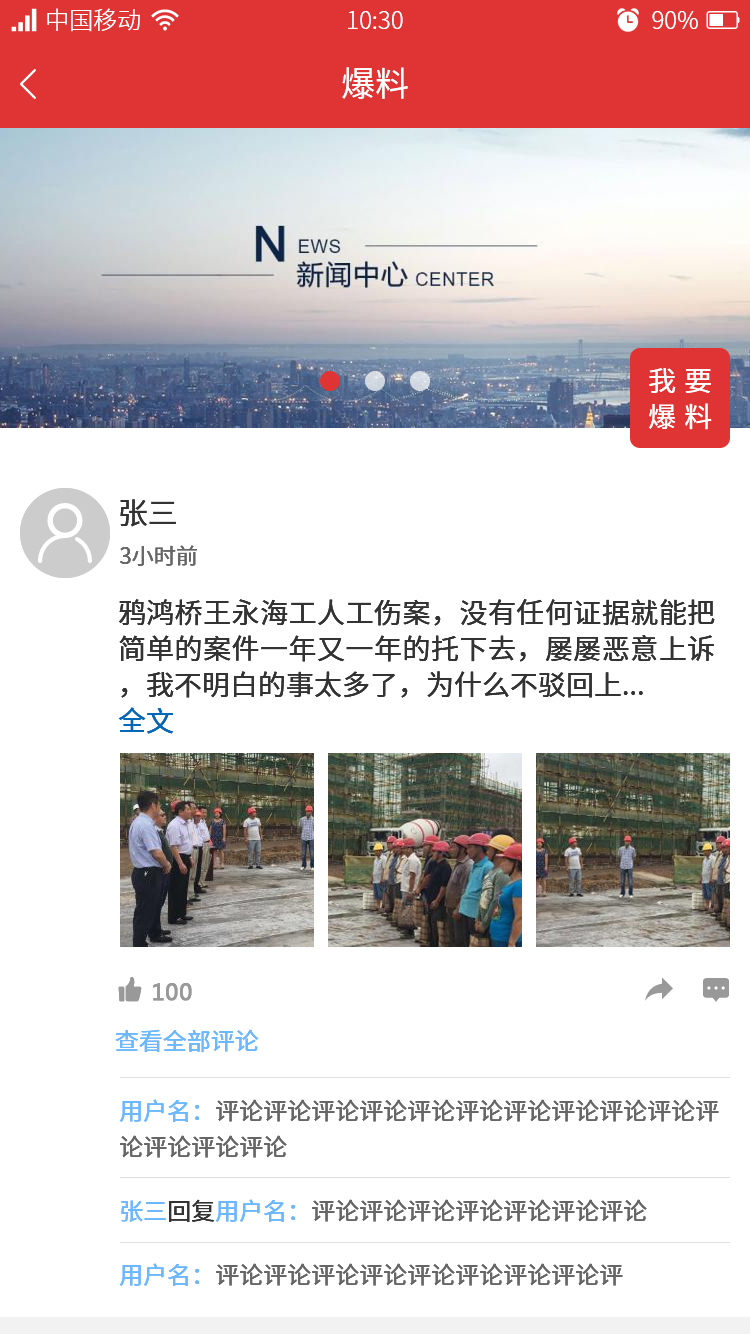This screenshot has height=1334, width=750.
Task: Open first photo with officials standing
Action: (217, 850)
